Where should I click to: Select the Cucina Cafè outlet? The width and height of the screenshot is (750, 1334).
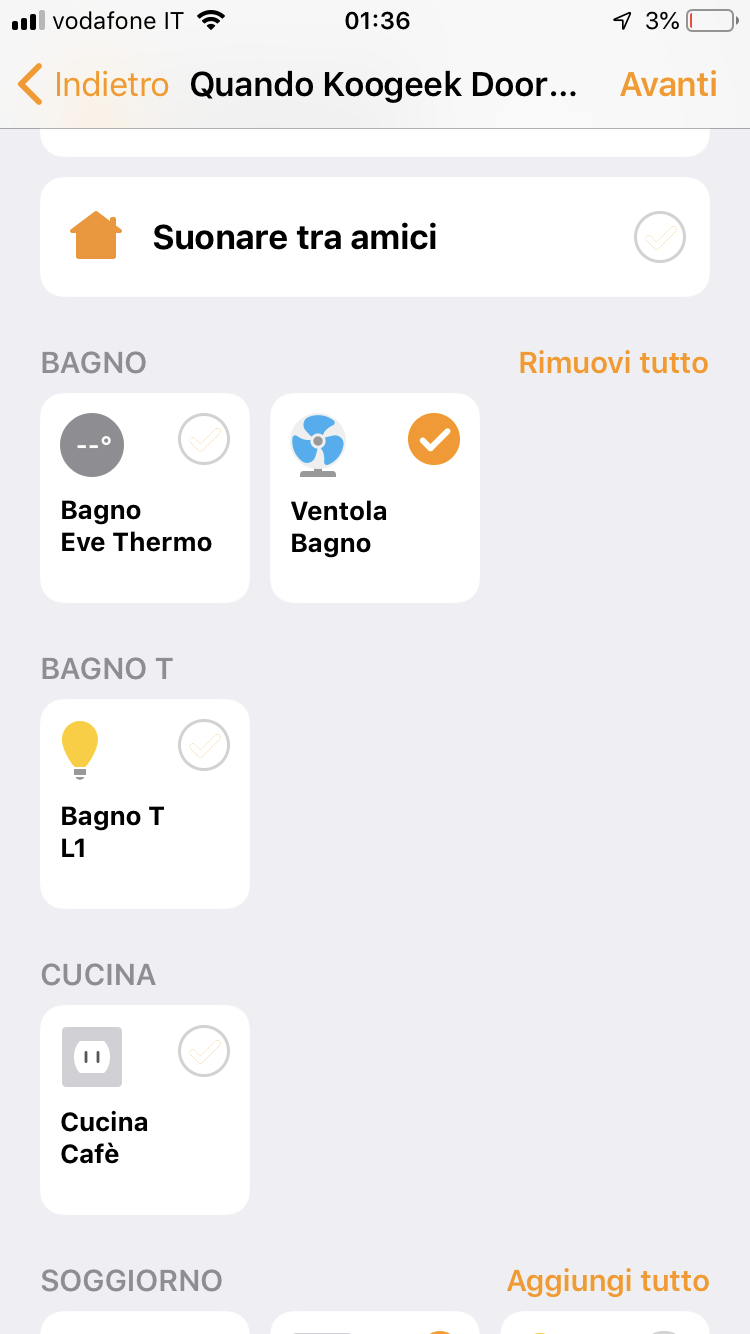(x=145, y=1110)
